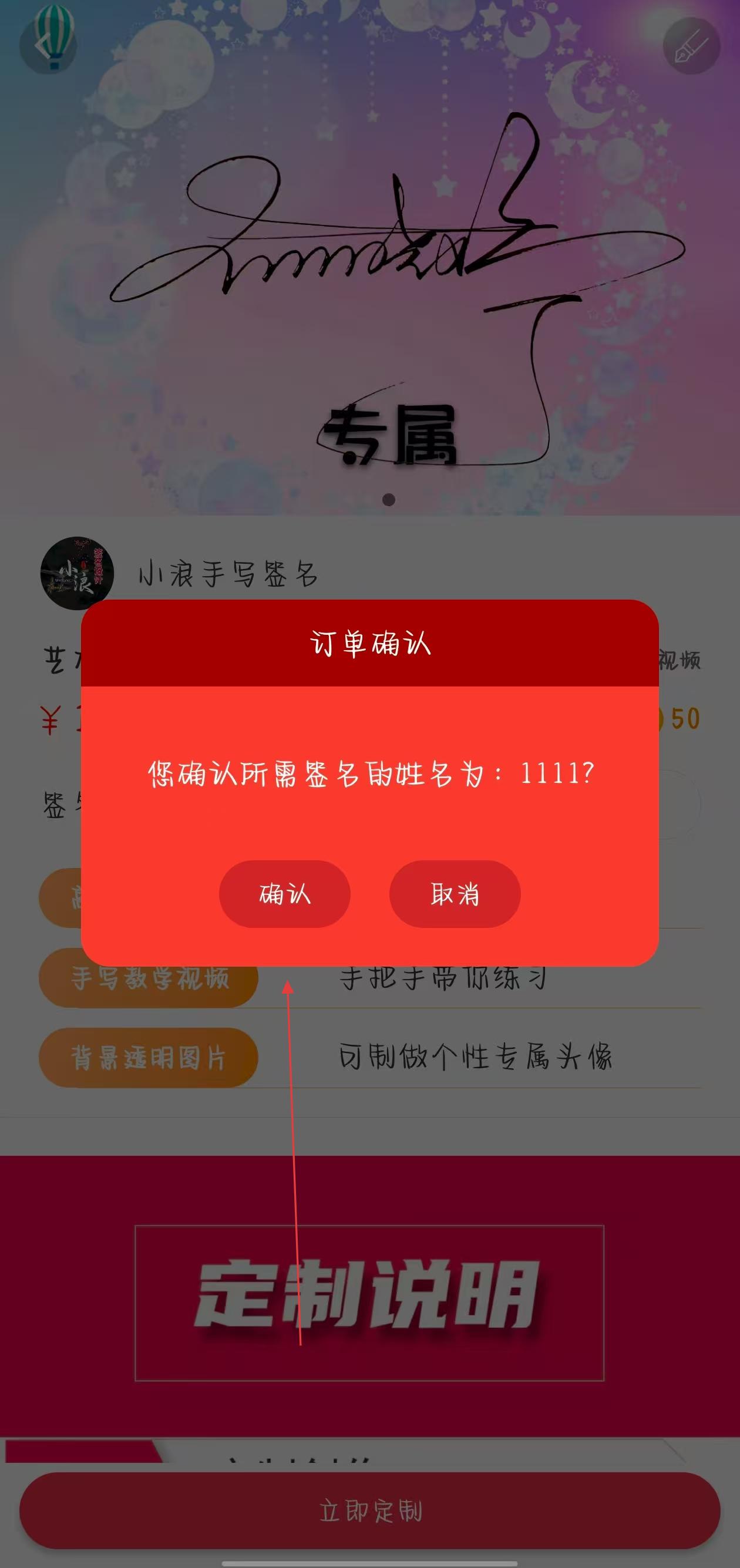
Task: Confirm the order name with 确认
Action: pyautogui.click(x=284, y=894)
